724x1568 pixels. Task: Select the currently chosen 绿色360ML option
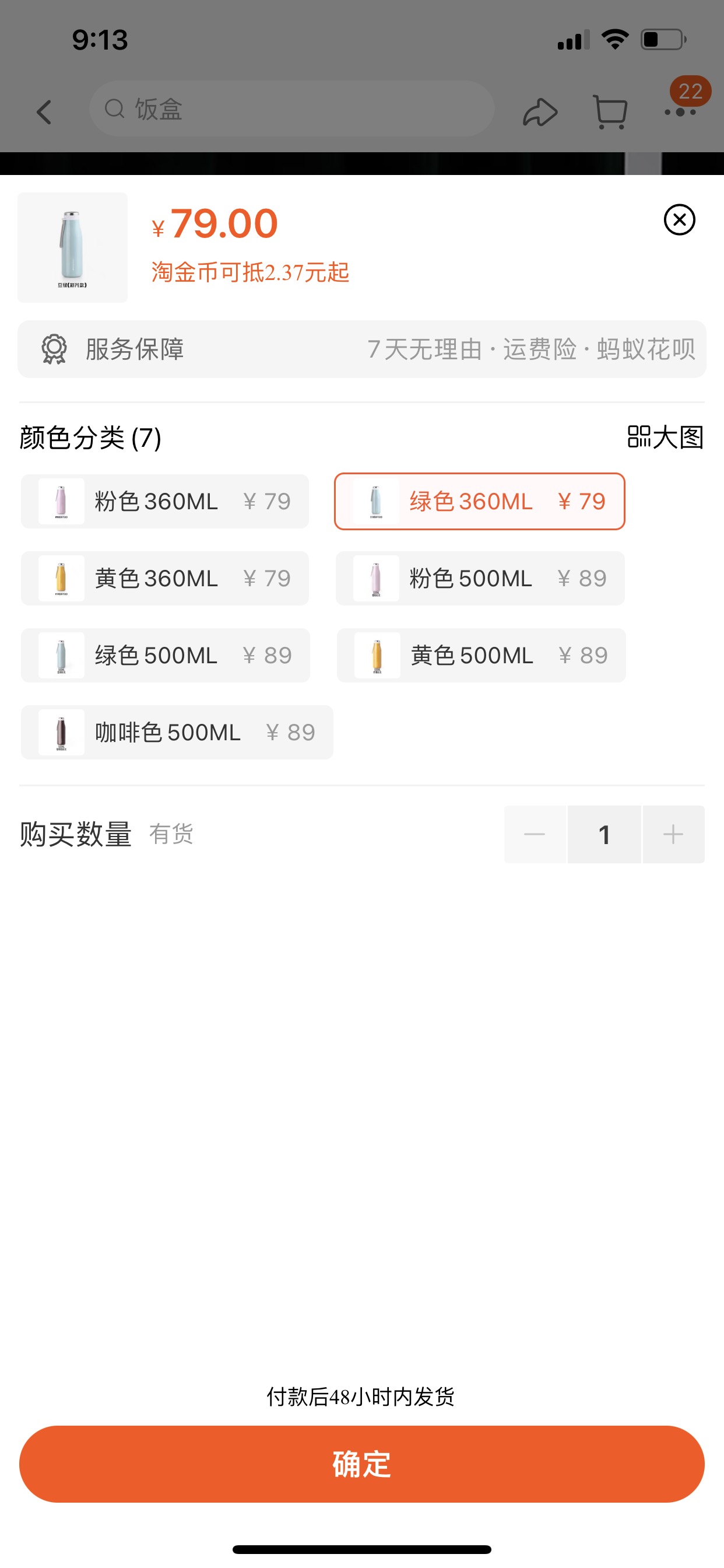coord(480,501)
